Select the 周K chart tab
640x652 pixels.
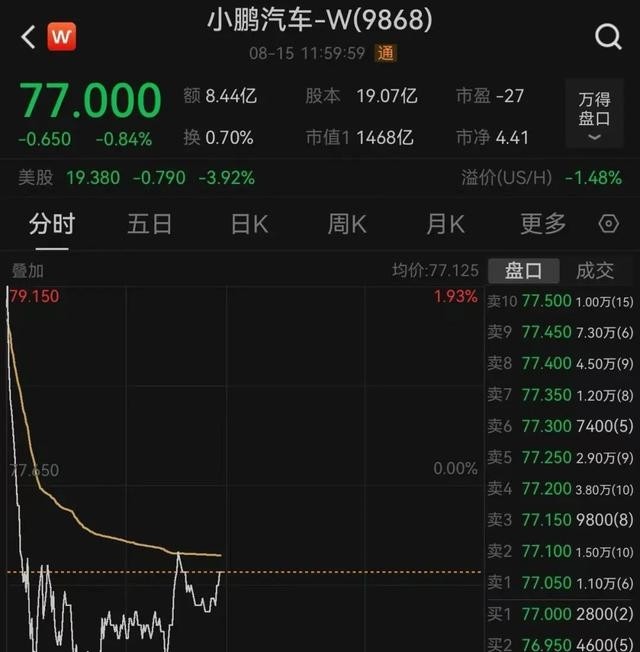(347, 223)
